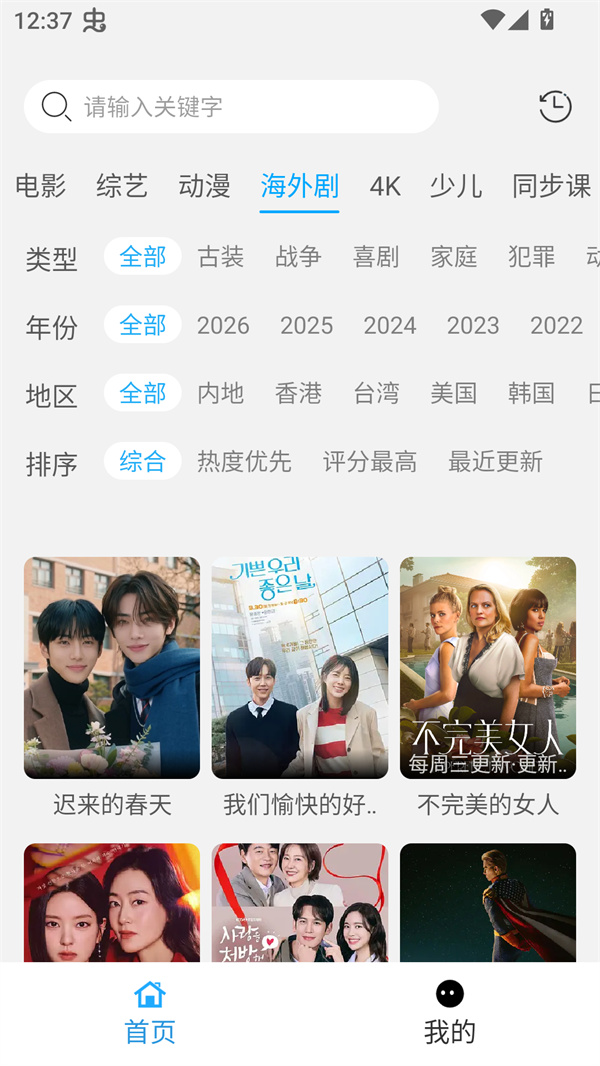Sort by 评分最高
Viewport: 600px width, 1066px height.
[x=370, y=461]
